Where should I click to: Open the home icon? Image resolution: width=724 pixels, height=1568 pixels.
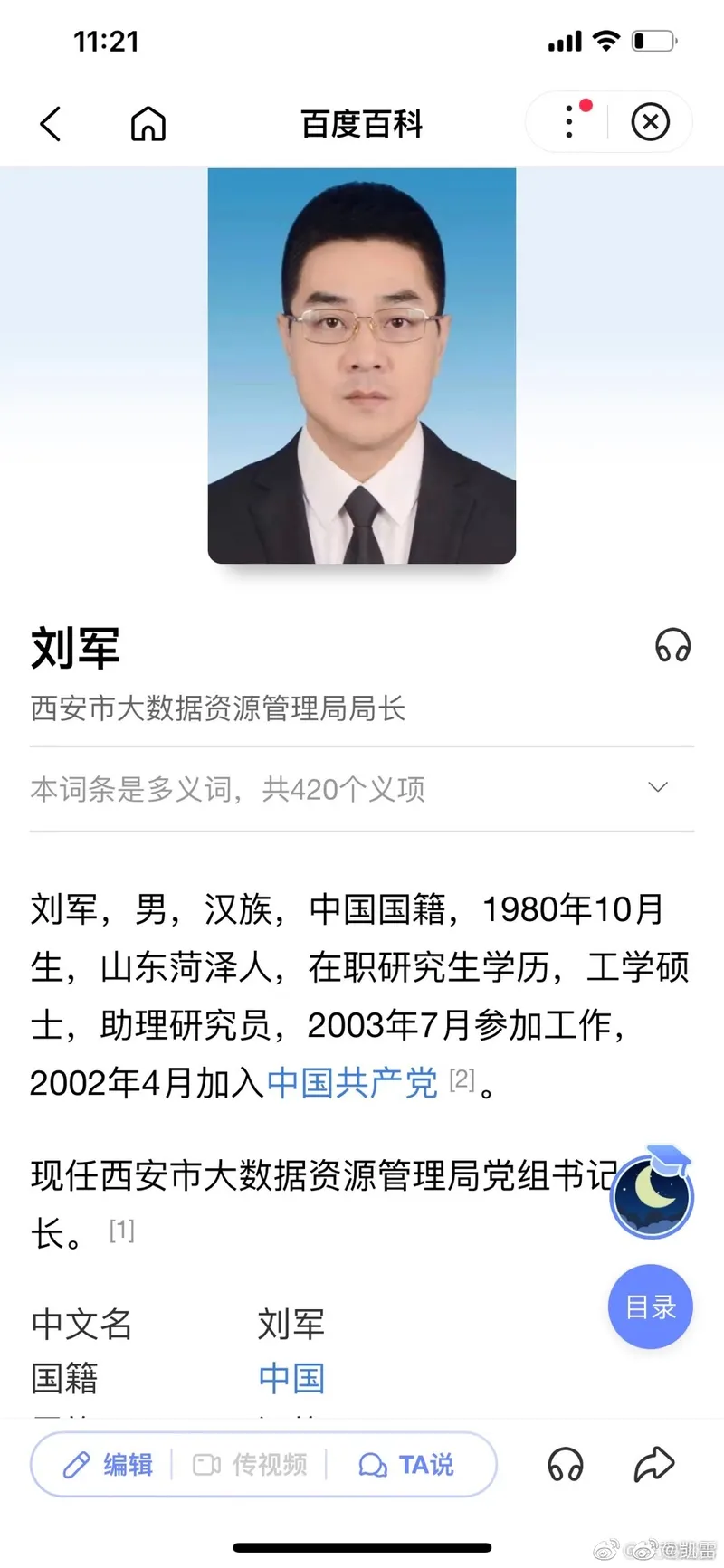[x=148, y=124]
